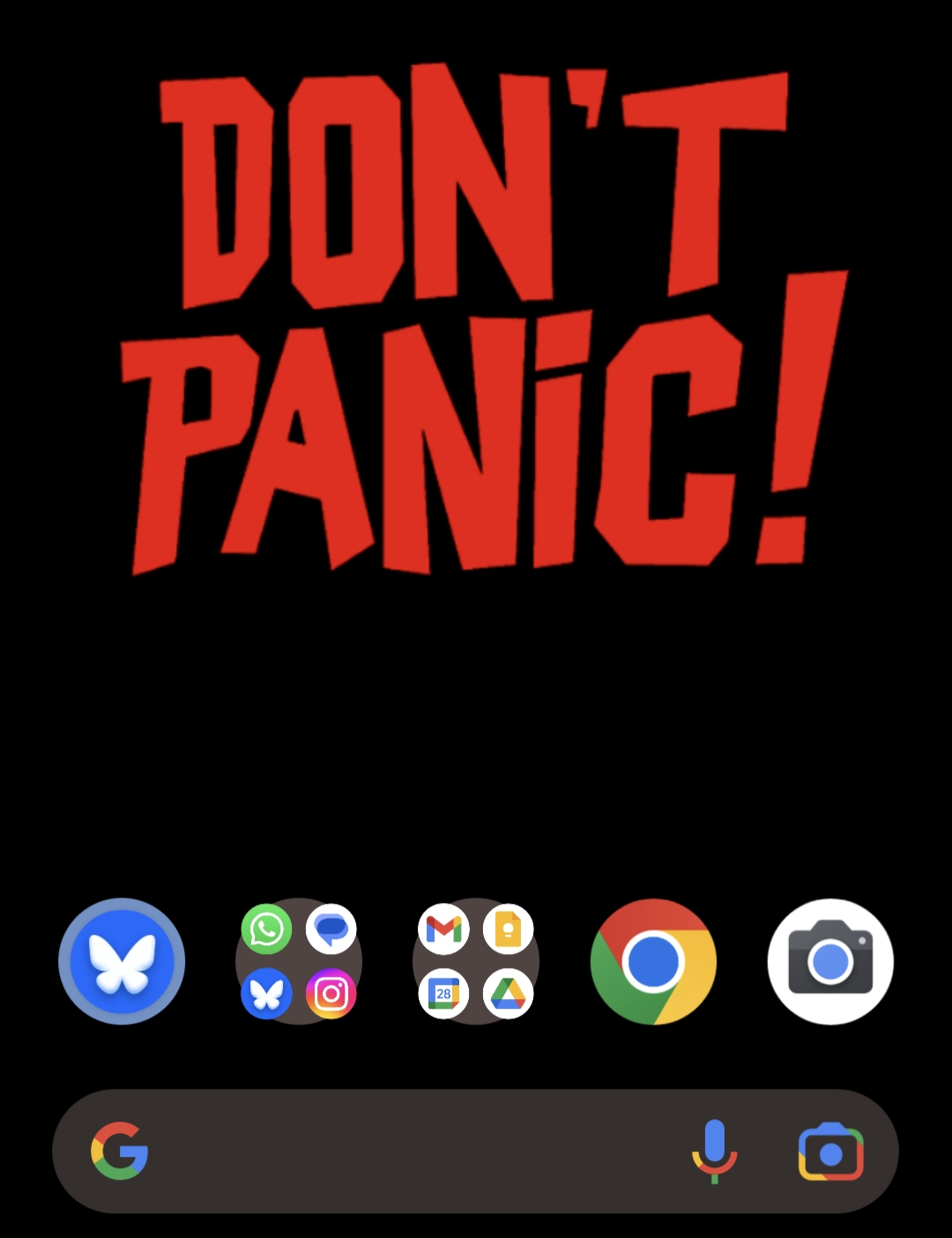This screenshot has width=952, height=1238.
Task: Open the folder containing WhatsApp and Instagram
Action: [299, 961]
